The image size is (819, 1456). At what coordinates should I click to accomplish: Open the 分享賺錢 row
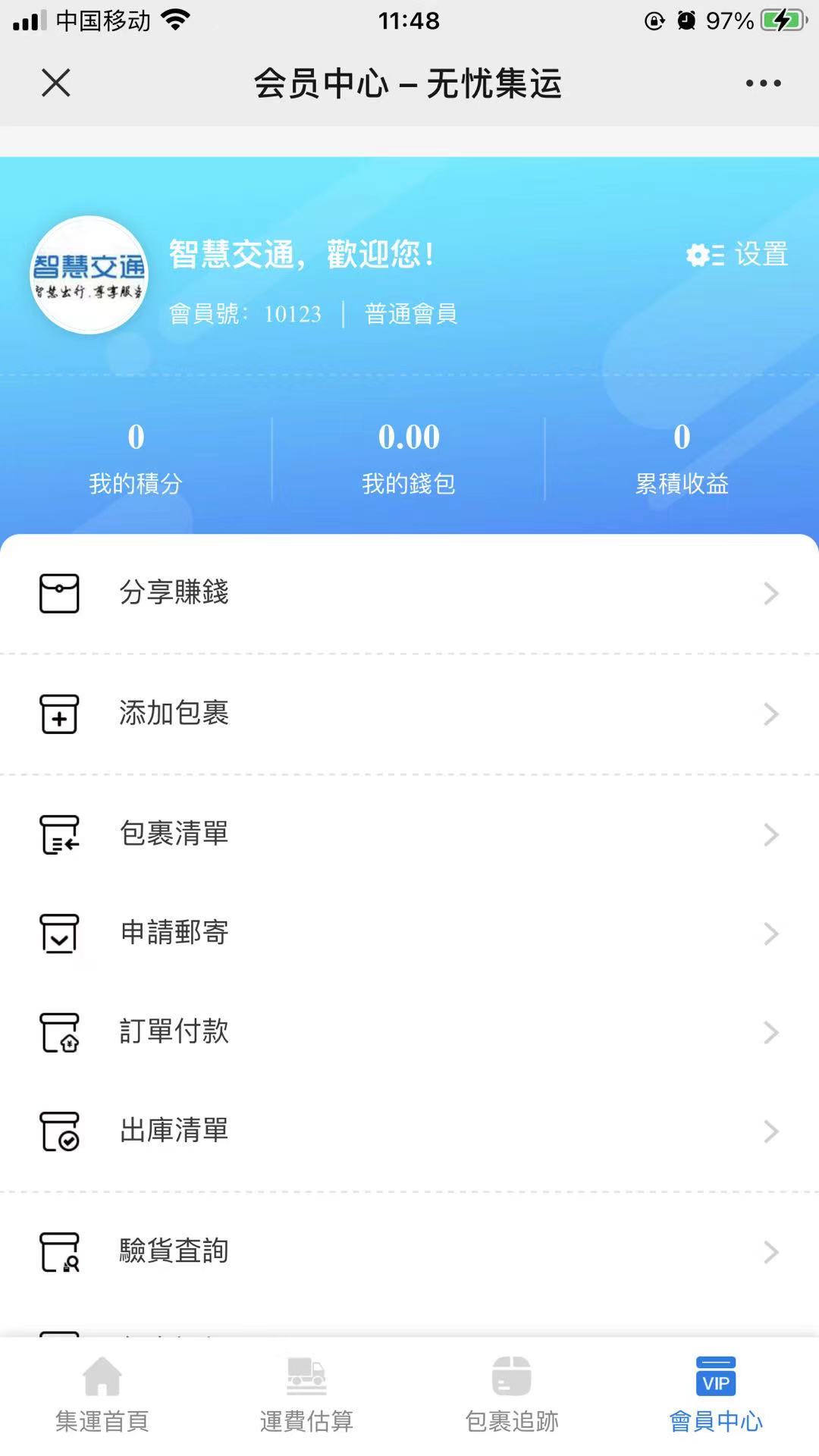tap(409, 593)
